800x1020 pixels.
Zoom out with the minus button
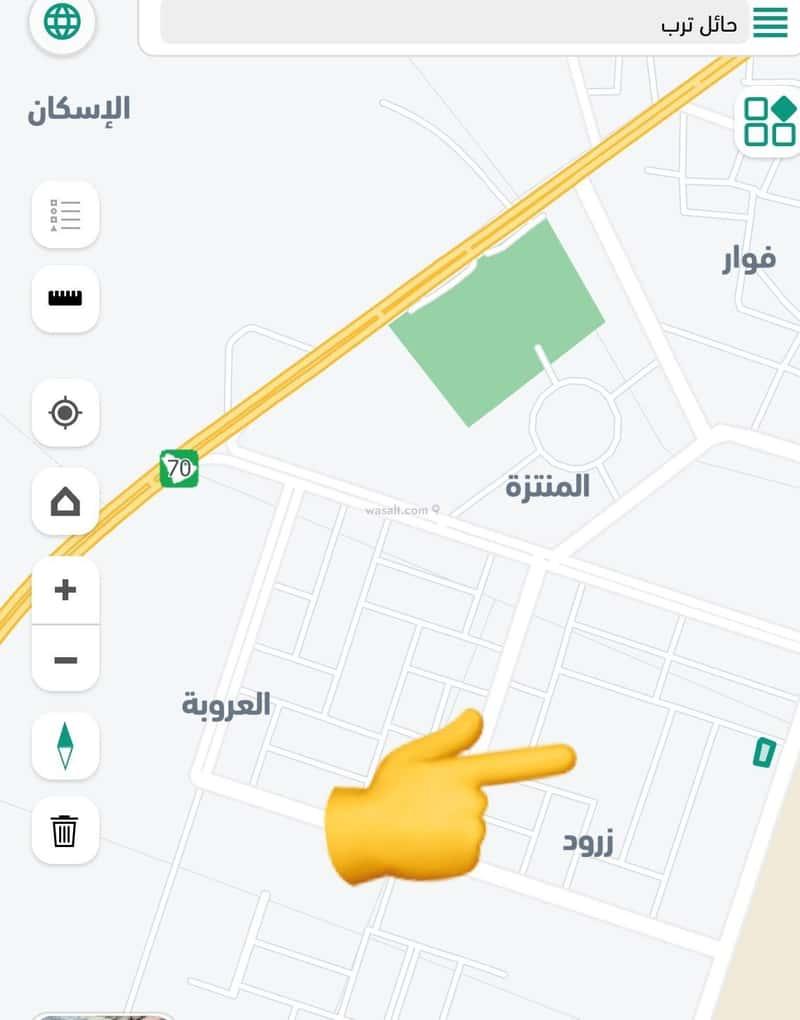[x=65, y=660]
